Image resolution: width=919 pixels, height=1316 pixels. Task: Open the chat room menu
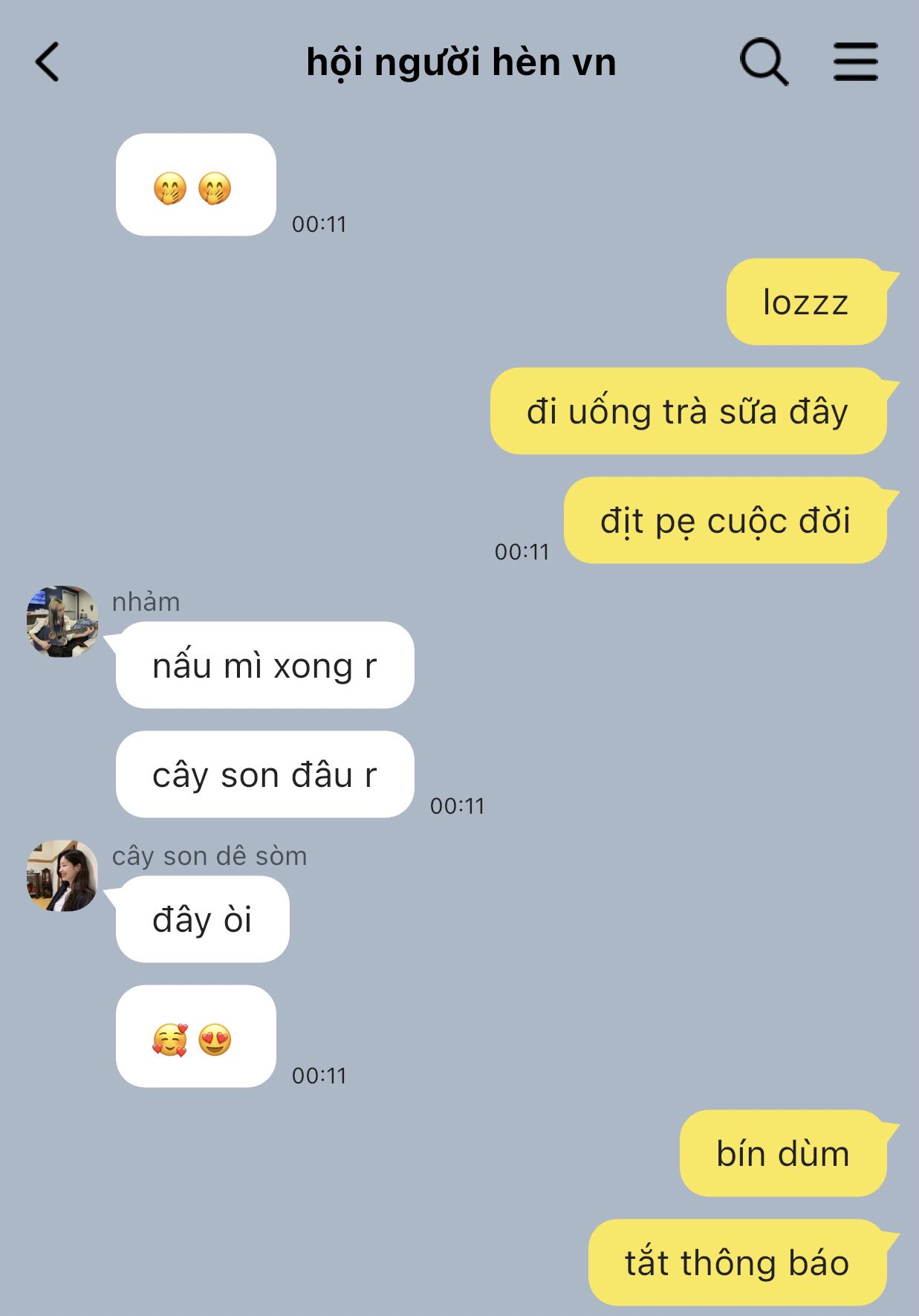point(855,62)
